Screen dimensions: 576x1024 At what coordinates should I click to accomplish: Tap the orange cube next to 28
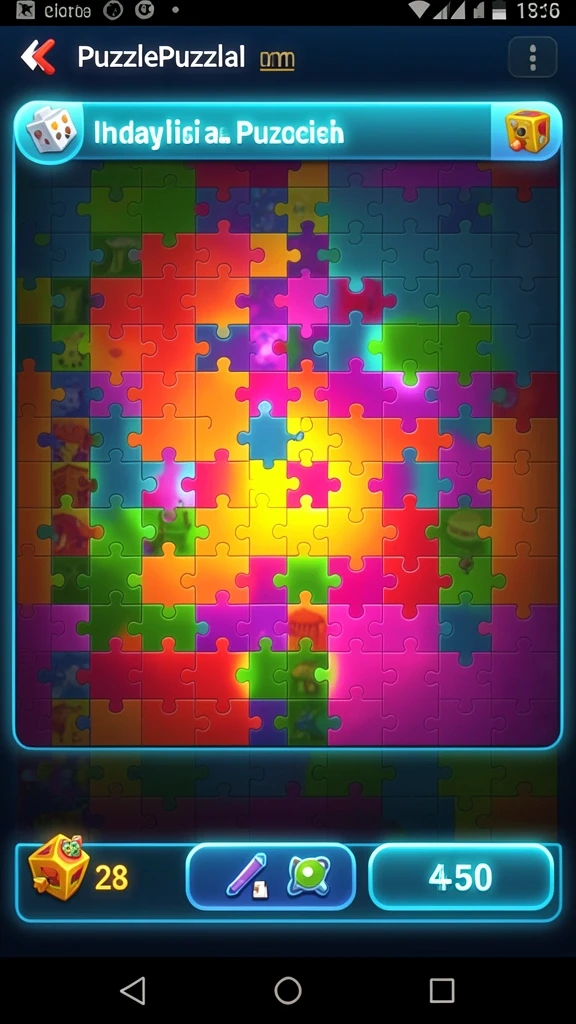pyautogui.click(x=57, y=867)
